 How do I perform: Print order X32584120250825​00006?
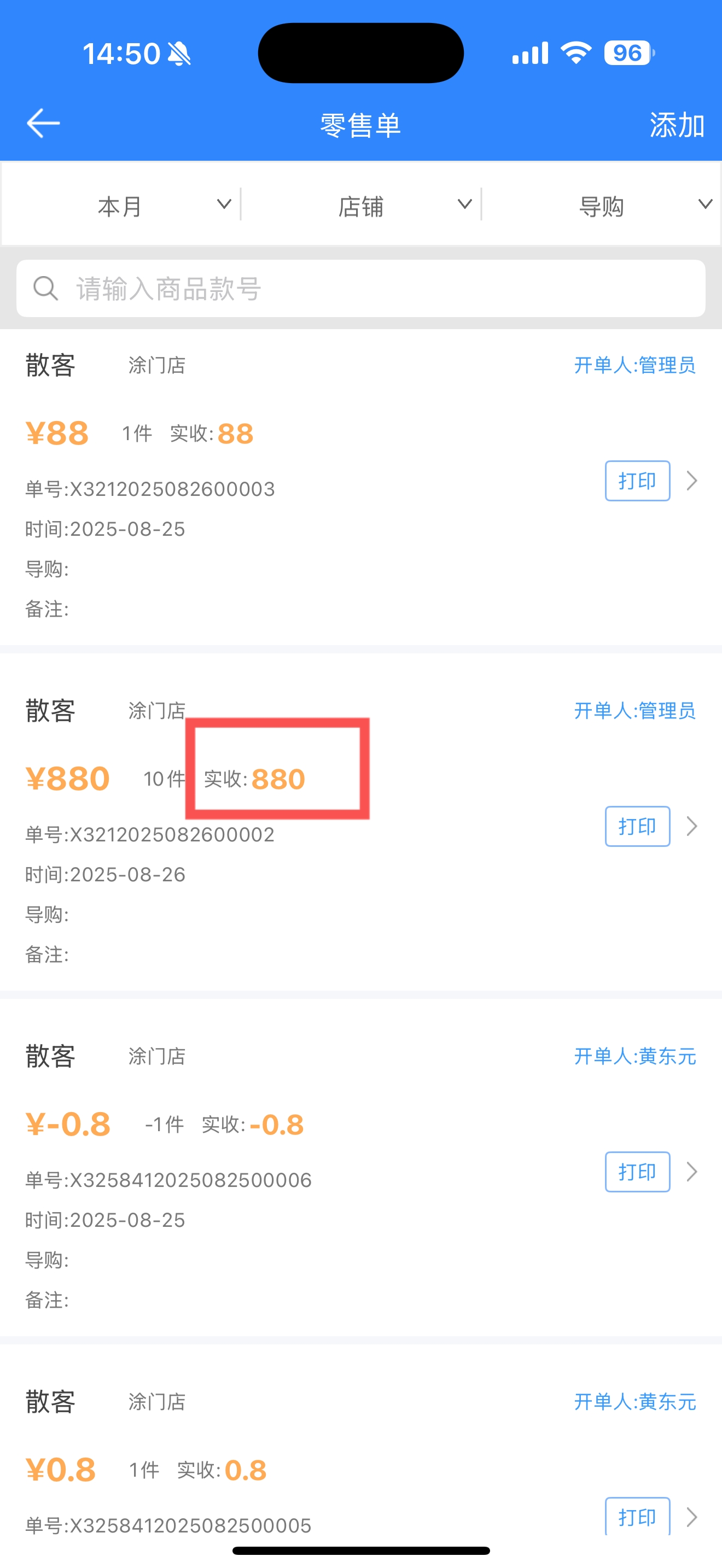(x=637, y=1172)
